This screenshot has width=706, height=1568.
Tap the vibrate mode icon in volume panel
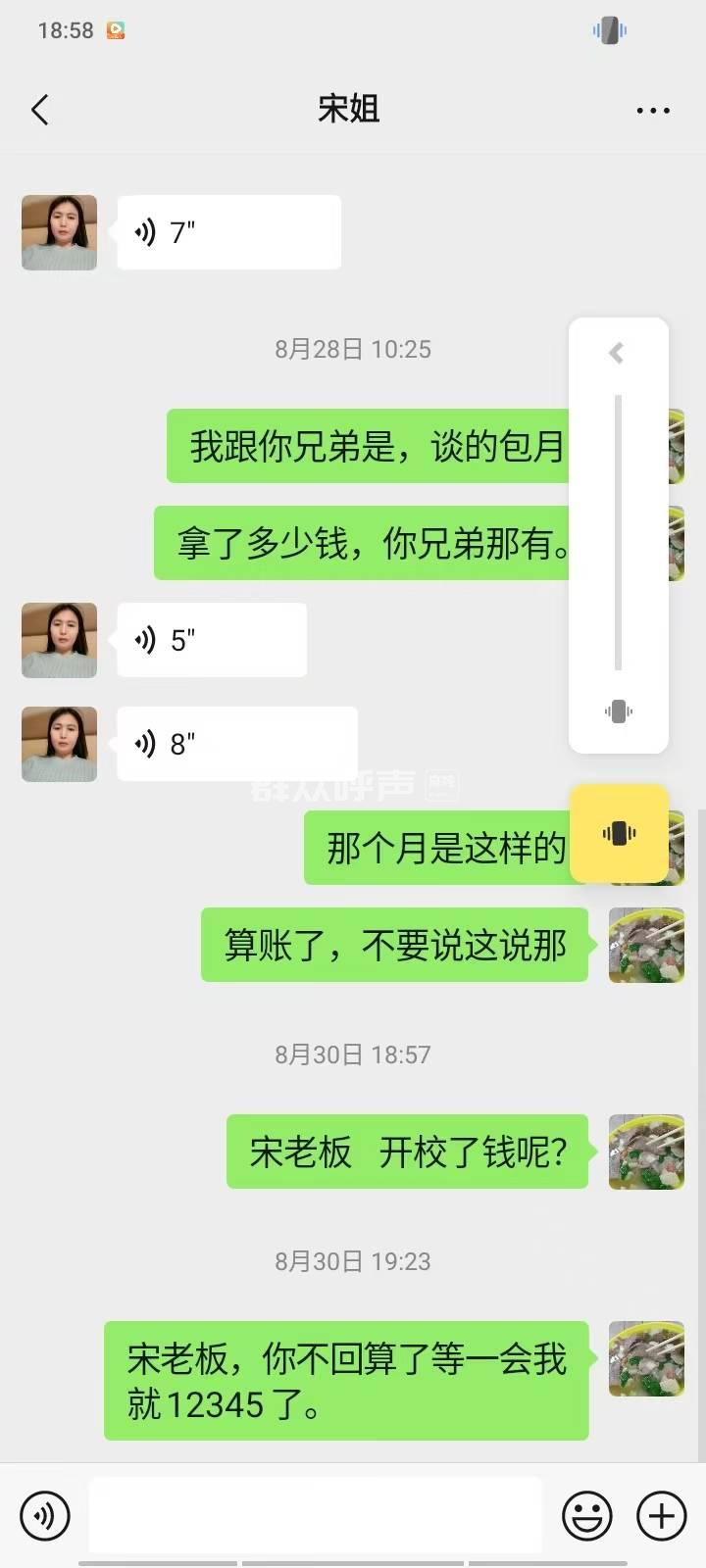[x=618, y=711]
